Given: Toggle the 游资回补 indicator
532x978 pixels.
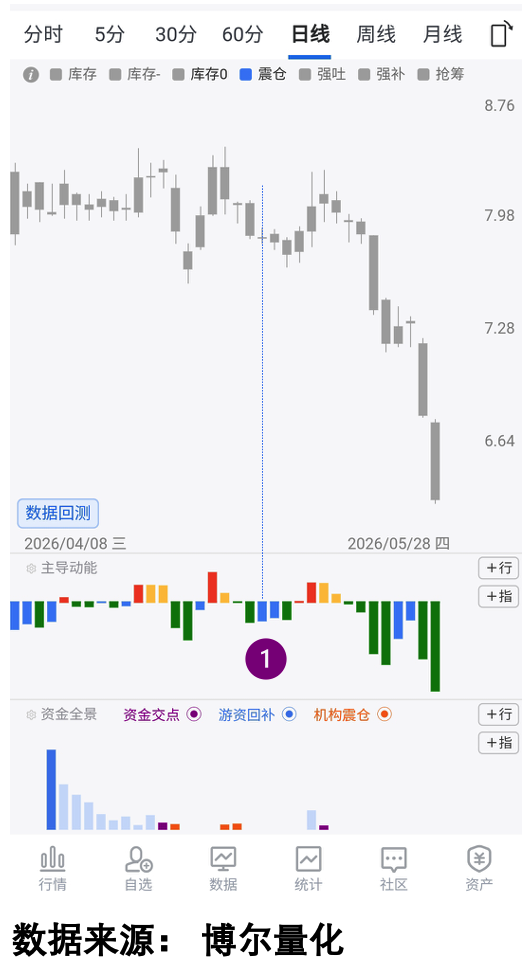Looking at the screenshot, I should coord(289,715).
